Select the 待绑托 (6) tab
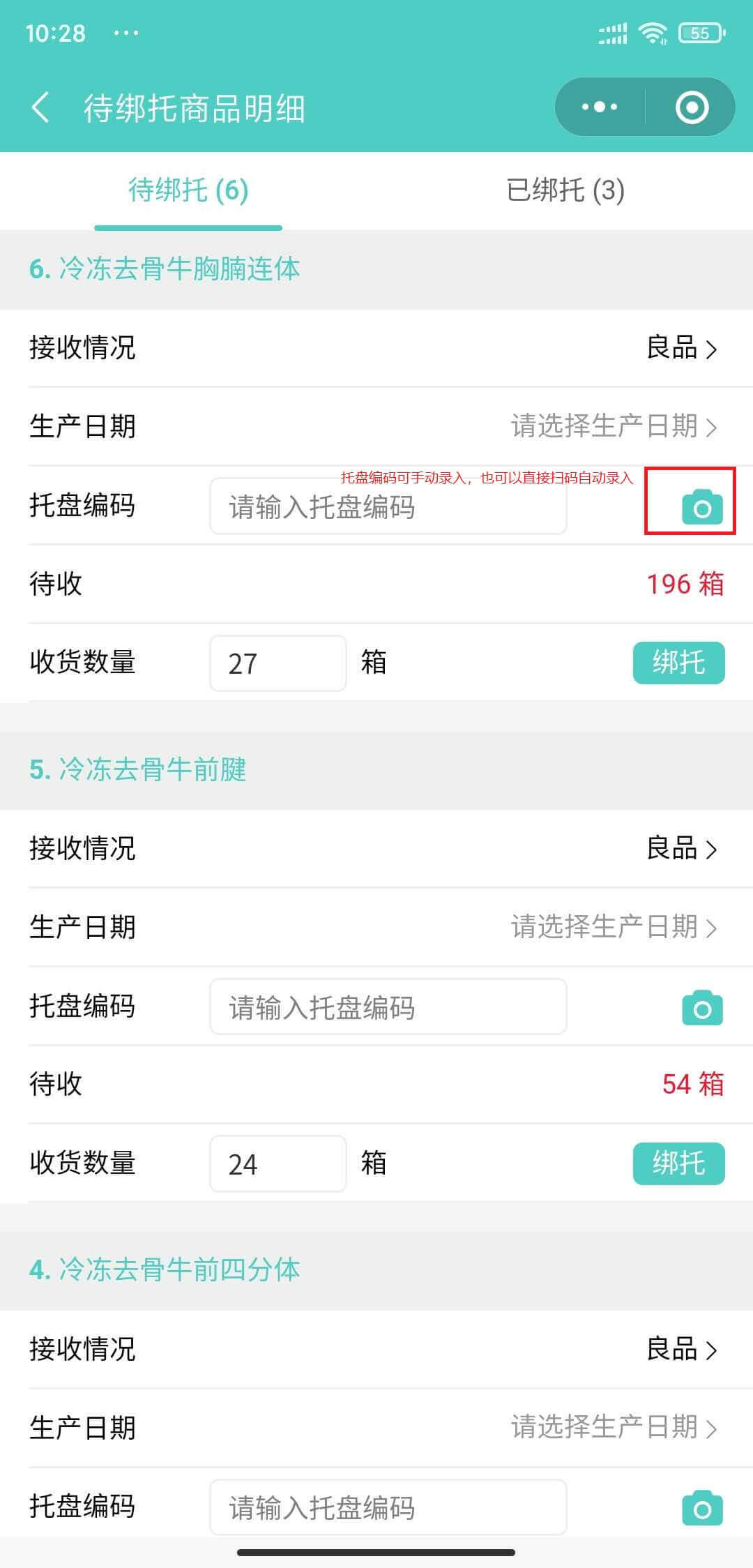The height and width of the screenshot is (1568, 753). click(x=188, y=190)
